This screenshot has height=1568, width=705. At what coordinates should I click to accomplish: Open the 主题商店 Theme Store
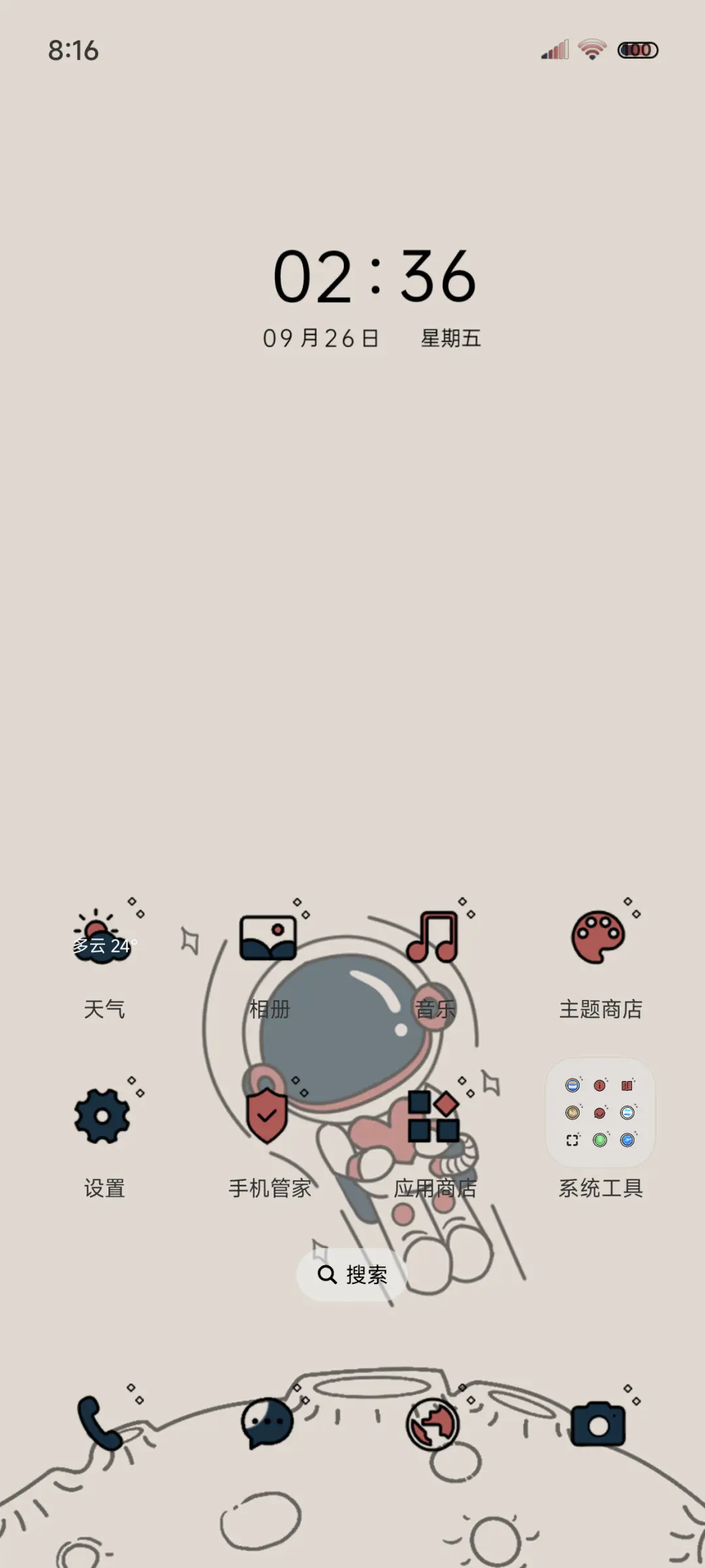tap(600, 935)
